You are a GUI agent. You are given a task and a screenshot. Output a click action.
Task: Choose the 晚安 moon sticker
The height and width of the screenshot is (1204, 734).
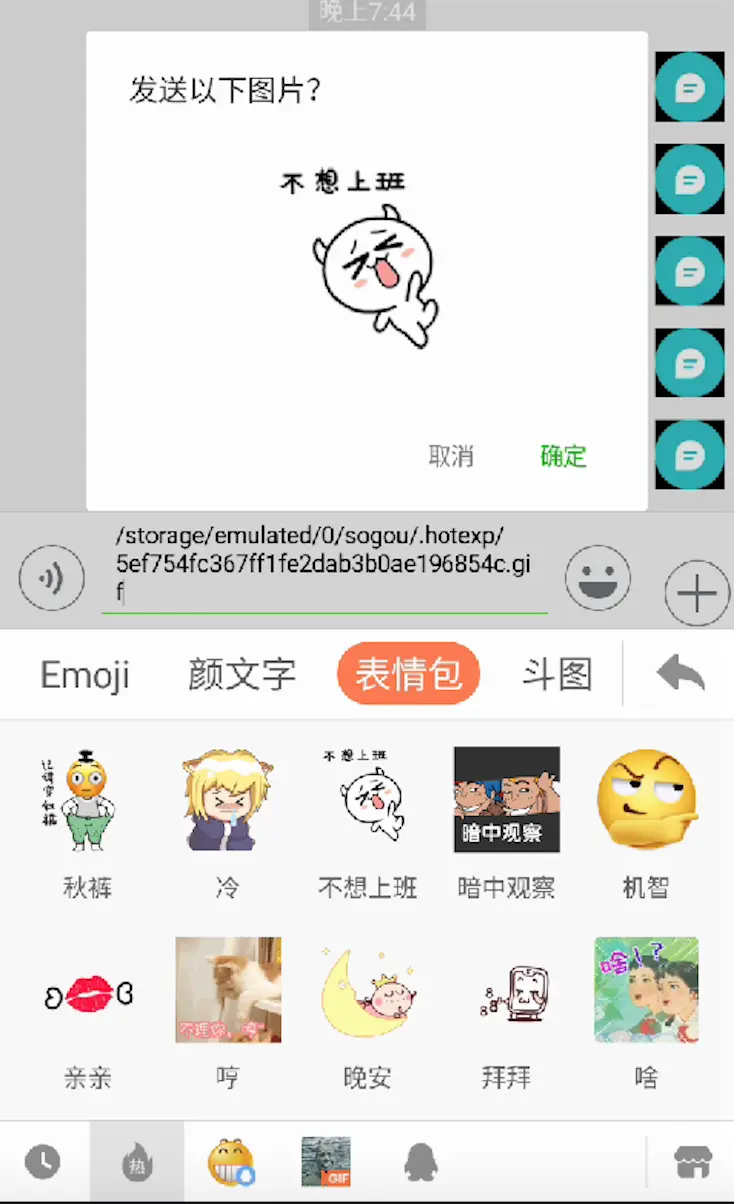[367, 992]
